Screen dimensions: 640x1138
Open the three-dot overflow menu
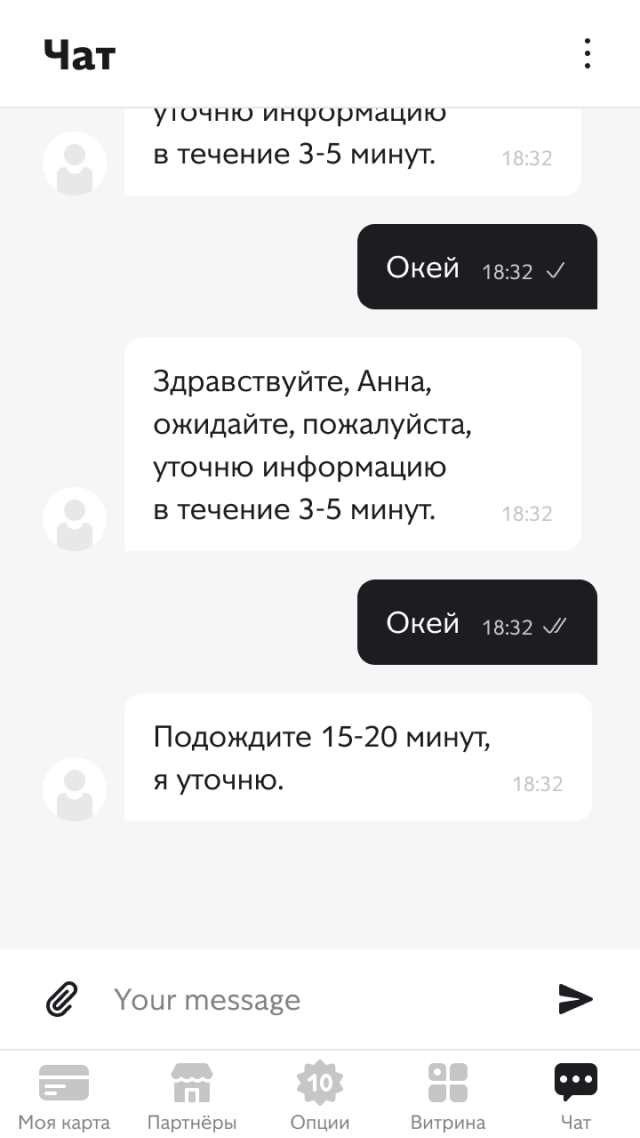(x=587, y=53)
